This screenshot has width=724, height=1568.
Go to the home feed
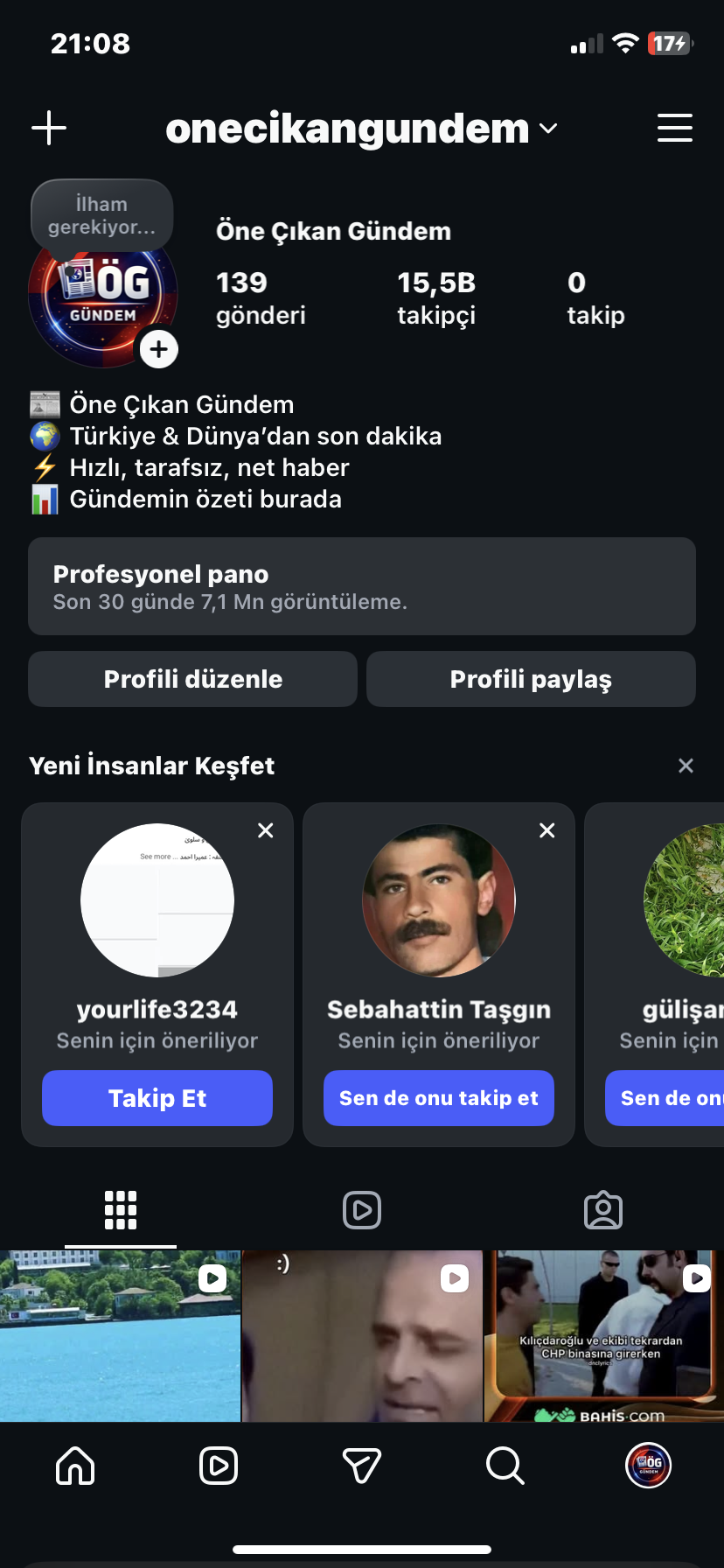75,1466
